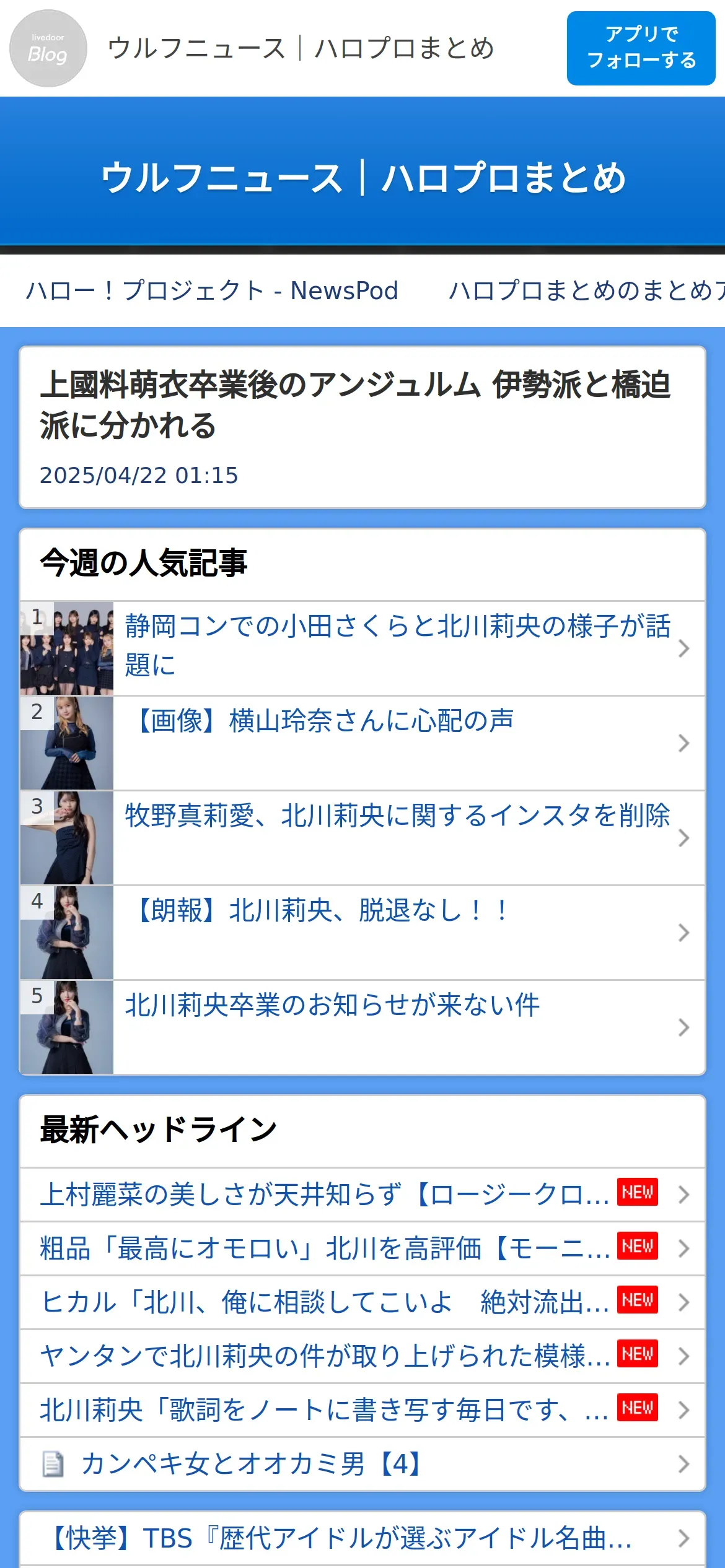Open 牧野真莉愛、北川莉央に関するインスタを削除

point(397,816)
